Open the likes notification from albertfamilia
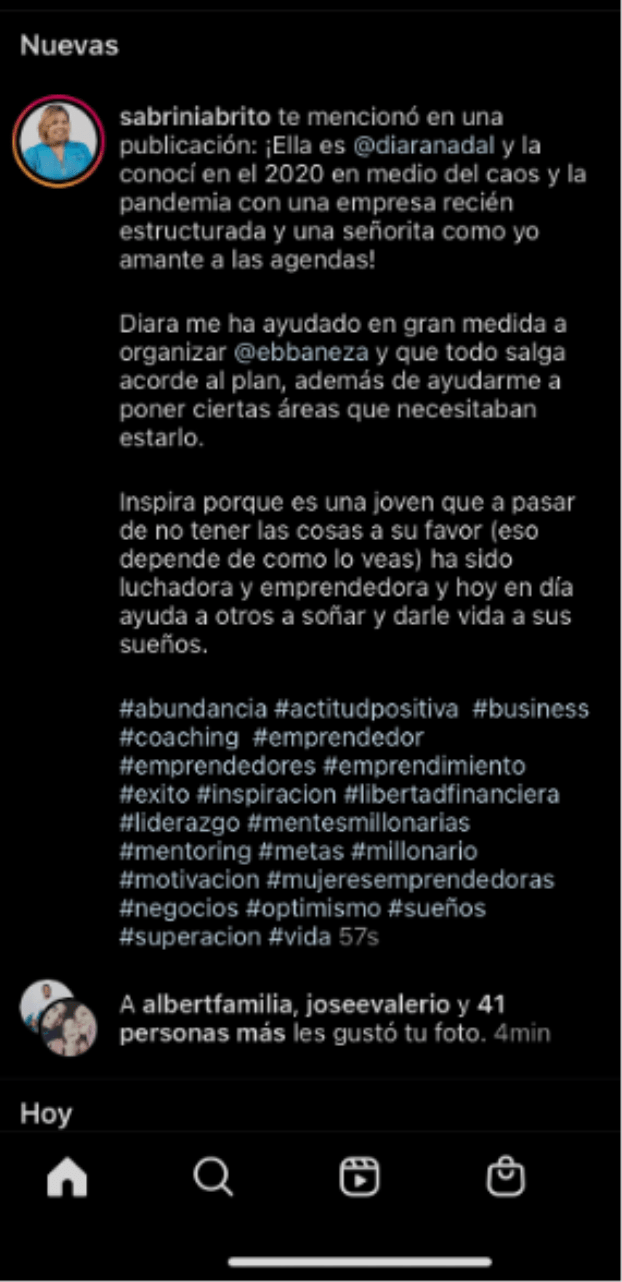 click(334, 1018)
